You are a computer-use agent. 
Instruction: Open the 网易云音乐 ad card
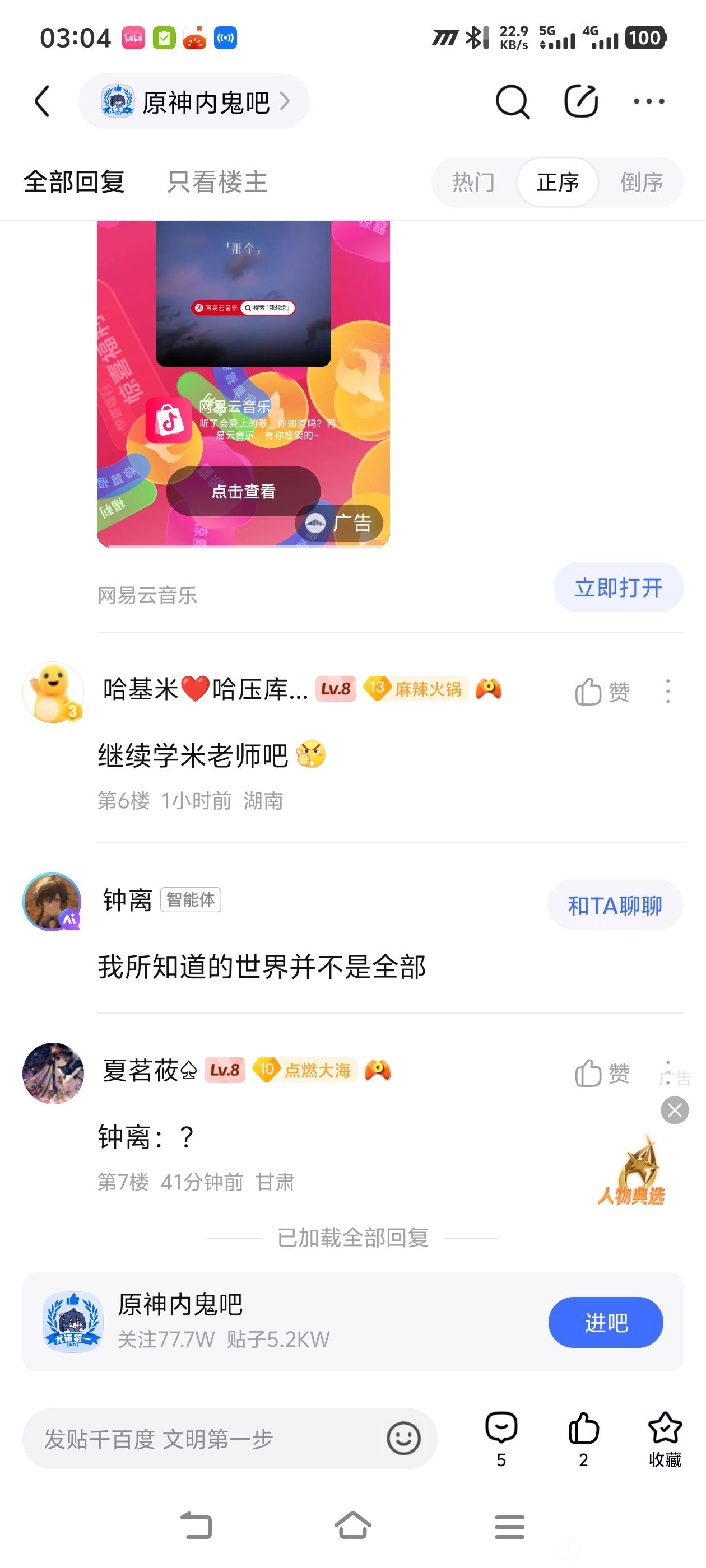click(243, 384)
